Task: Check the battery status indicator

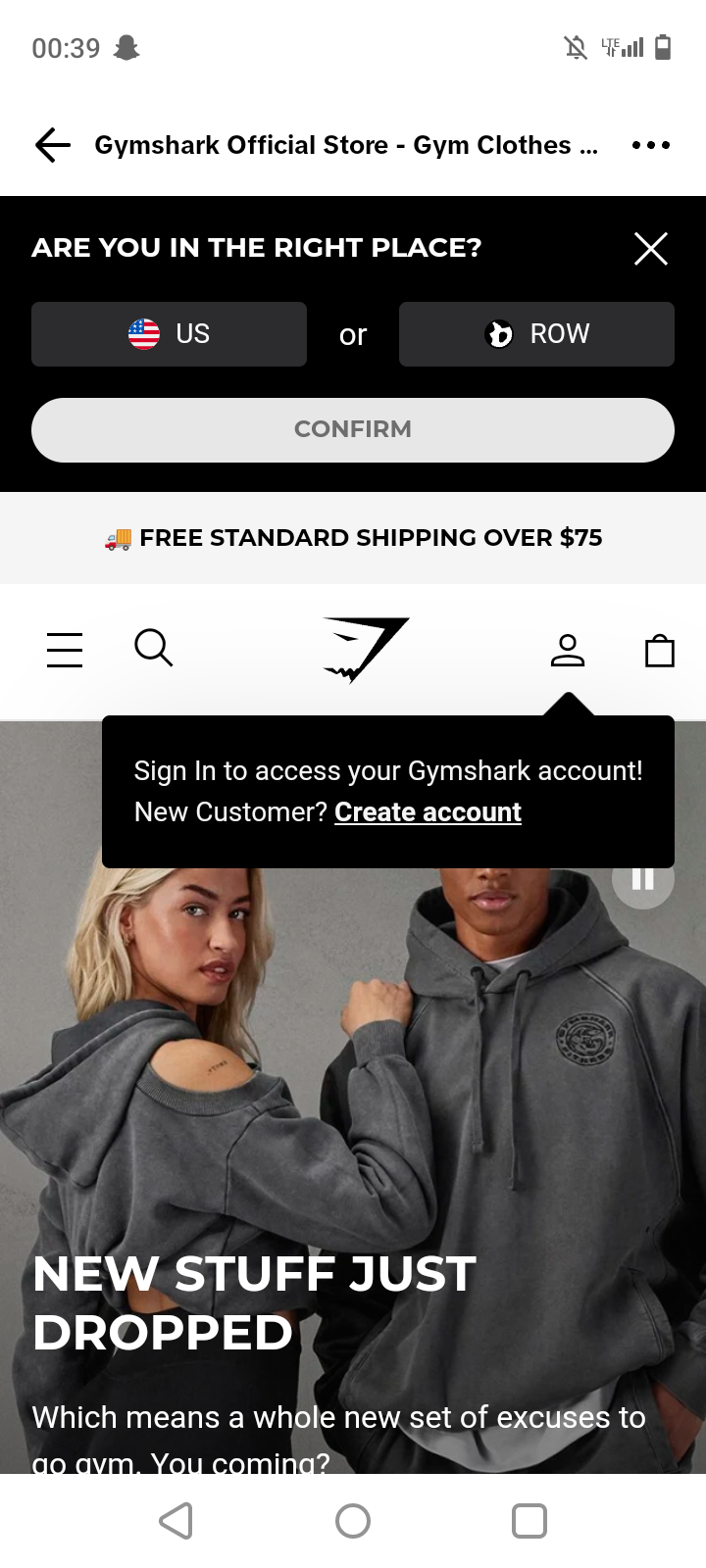Action: tap(663, 46)
